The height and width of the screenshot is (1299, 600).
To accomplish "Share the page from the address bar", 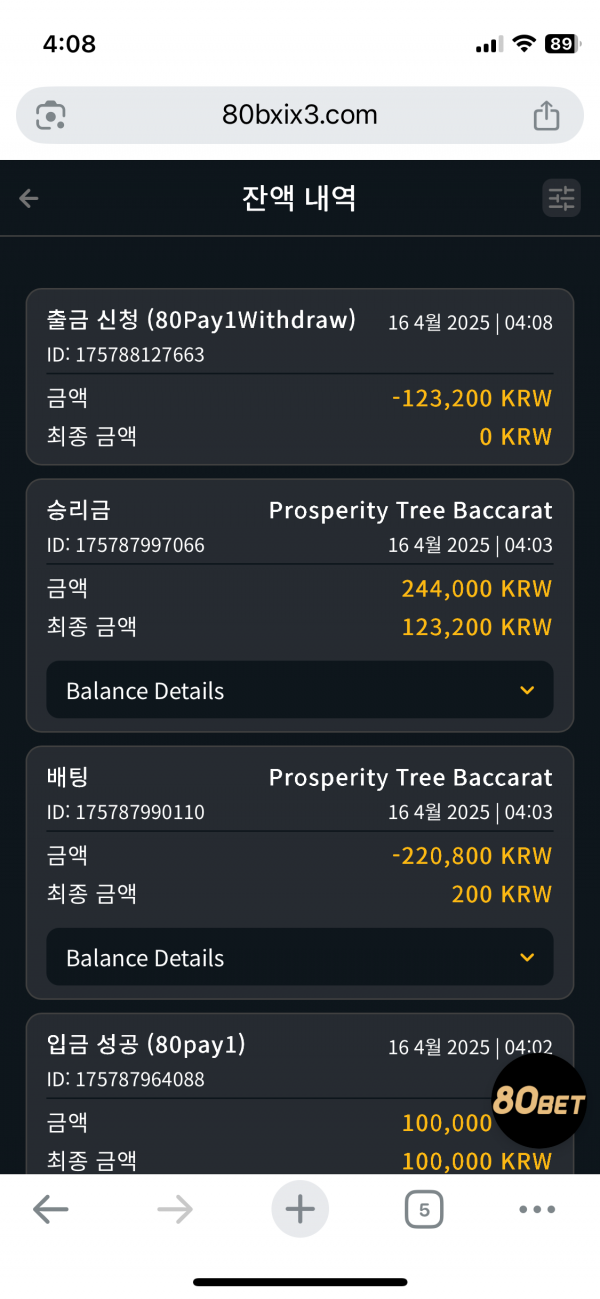I will 546,115.
